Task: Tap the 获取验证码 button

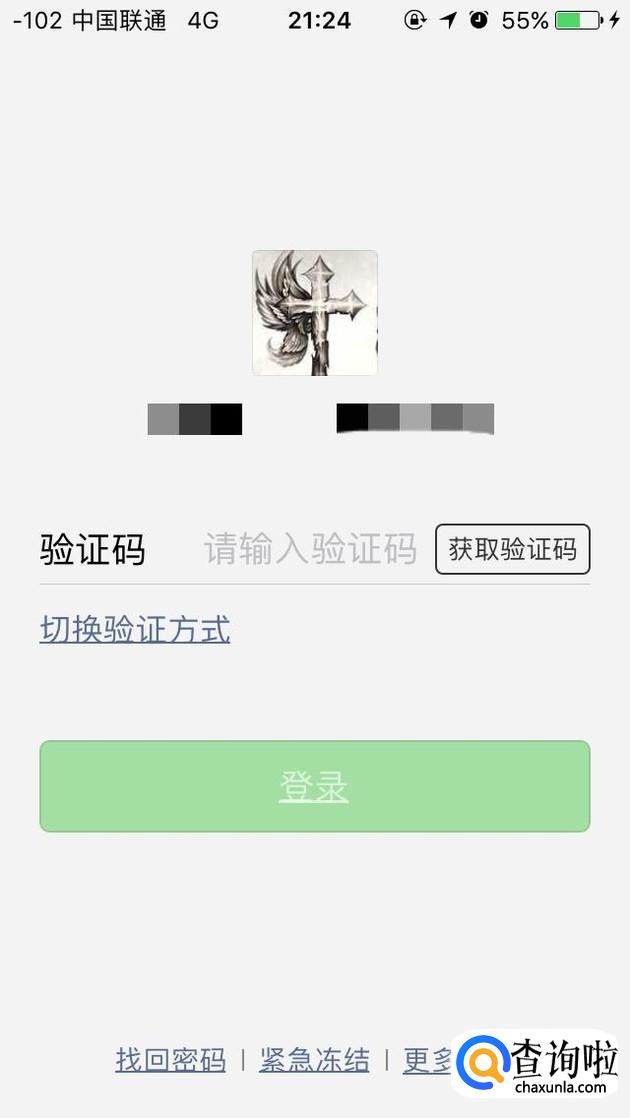Action: pyautogui.click(x=512, y=549)
